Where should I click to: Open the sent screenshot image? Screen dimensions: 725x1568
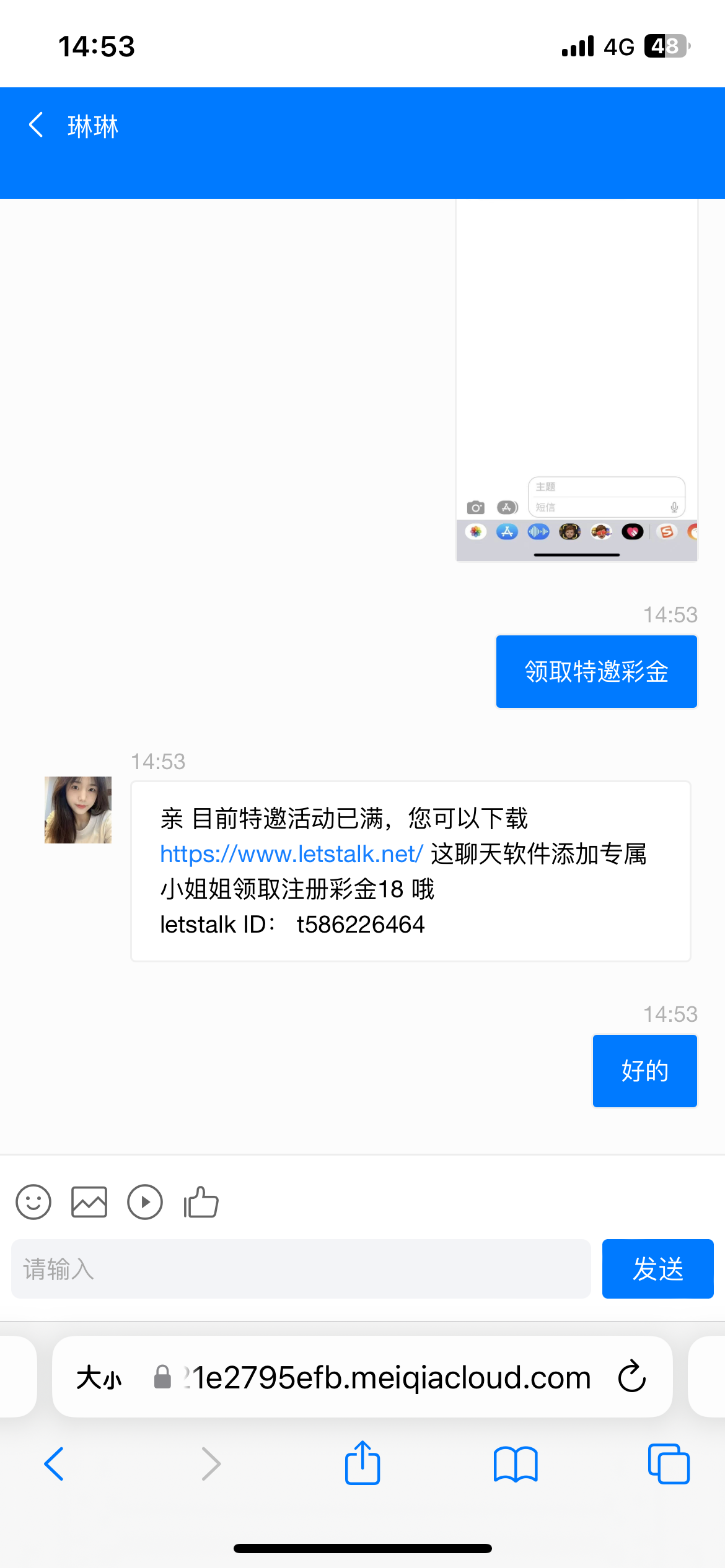coord(576,380)
